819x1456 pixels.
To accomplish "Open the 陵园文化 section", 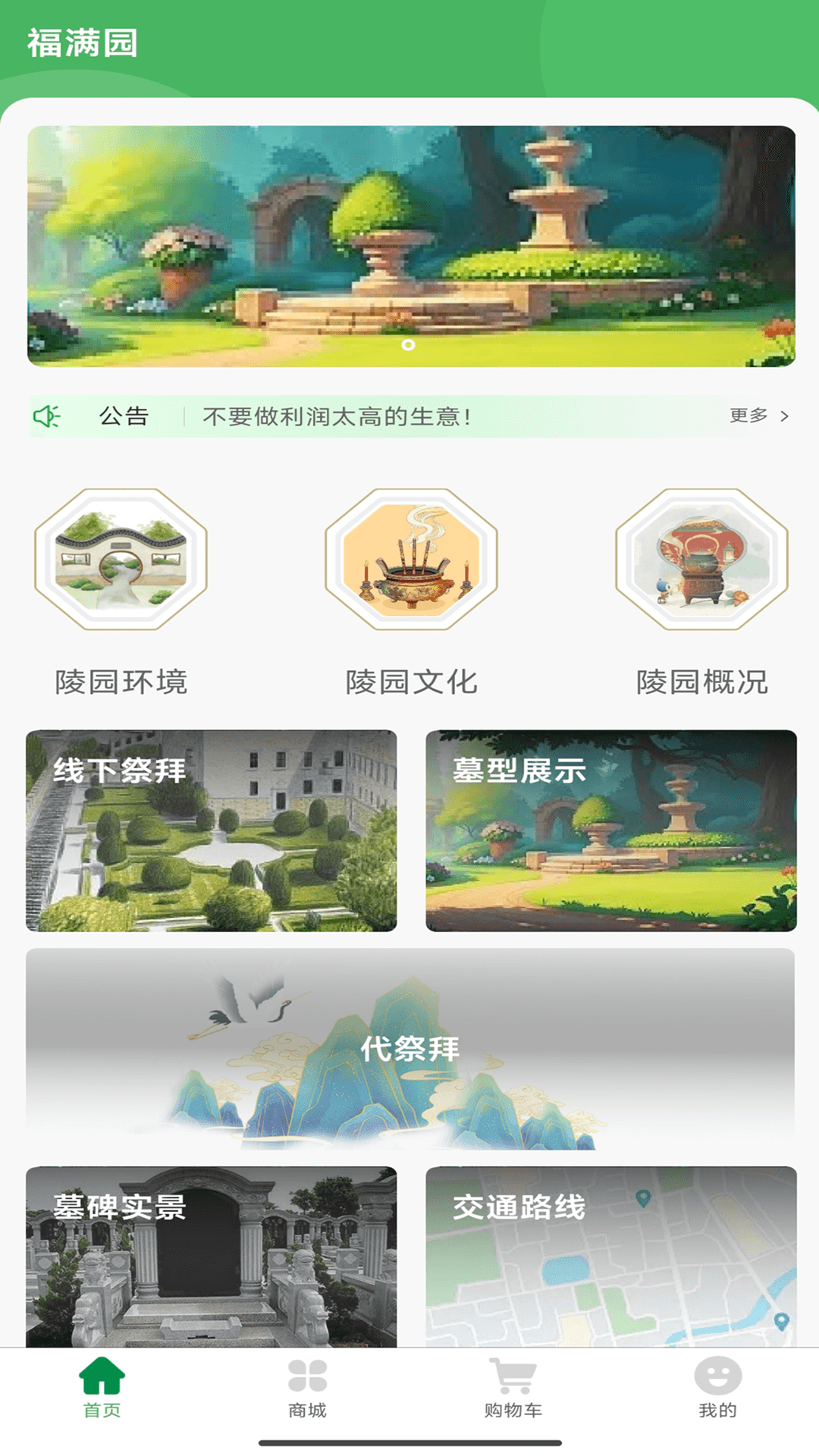I will pyautogui.click(x=411, y=591).
